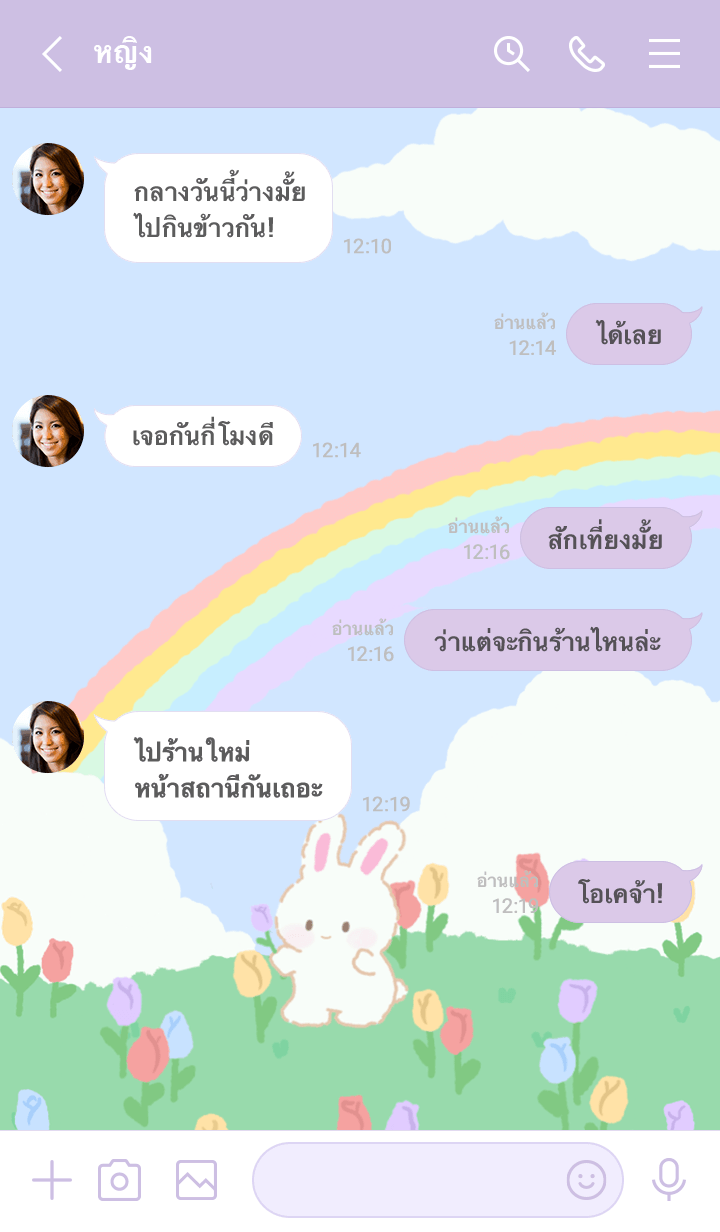Search within this chat's messages

511,54
